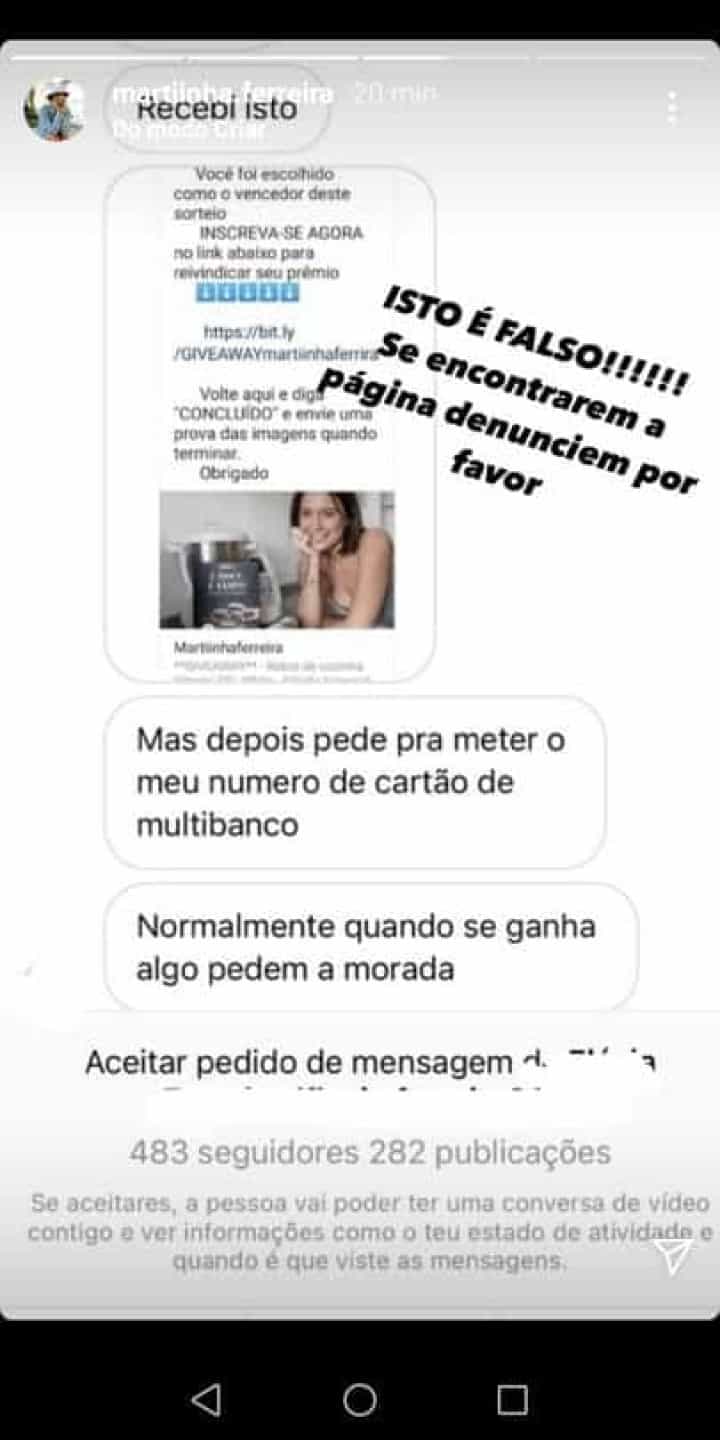The image size is (720, 1440).
Task: Open martiinha_ferreira's profile picture
Action: (x=55, y=109)
